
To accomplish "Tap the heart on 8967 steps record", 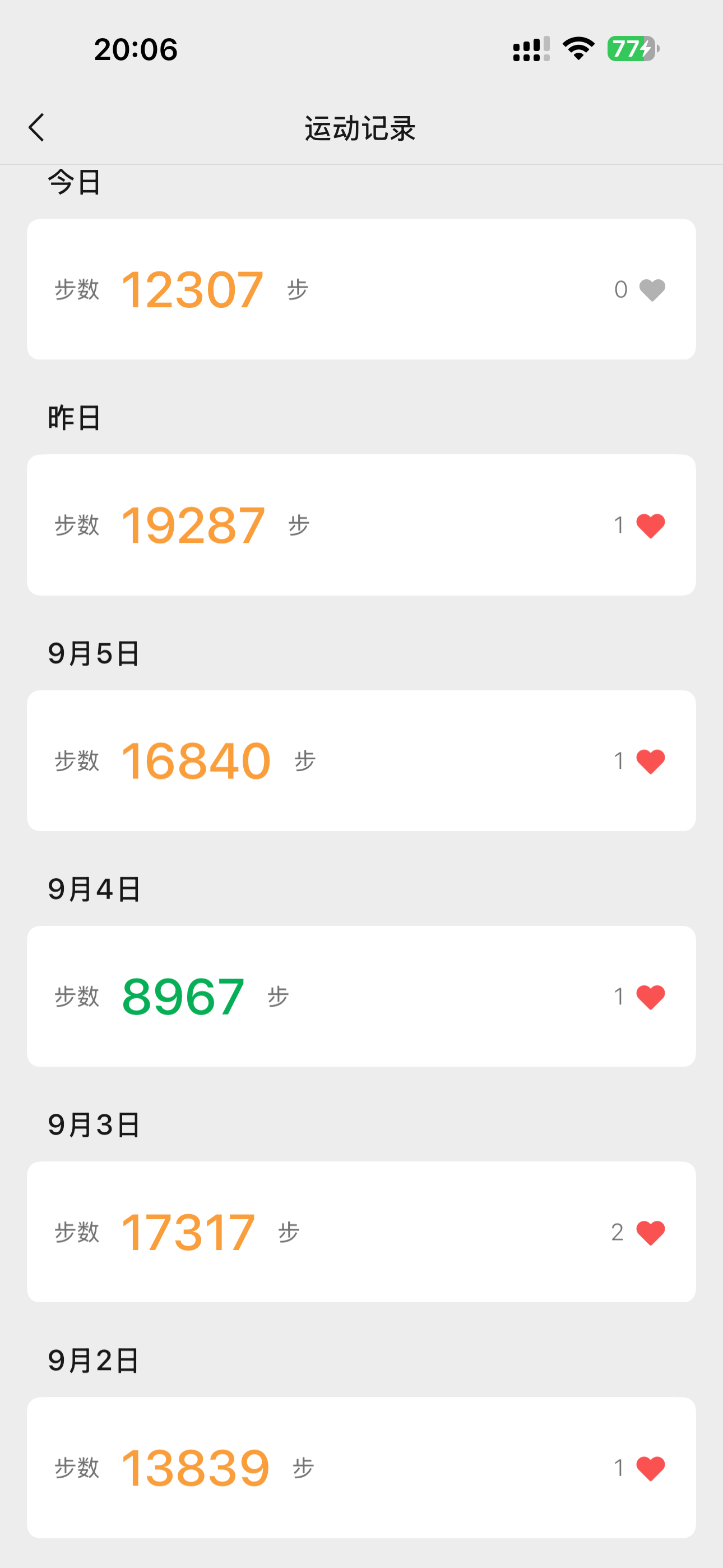I will (x=651, y=997).
